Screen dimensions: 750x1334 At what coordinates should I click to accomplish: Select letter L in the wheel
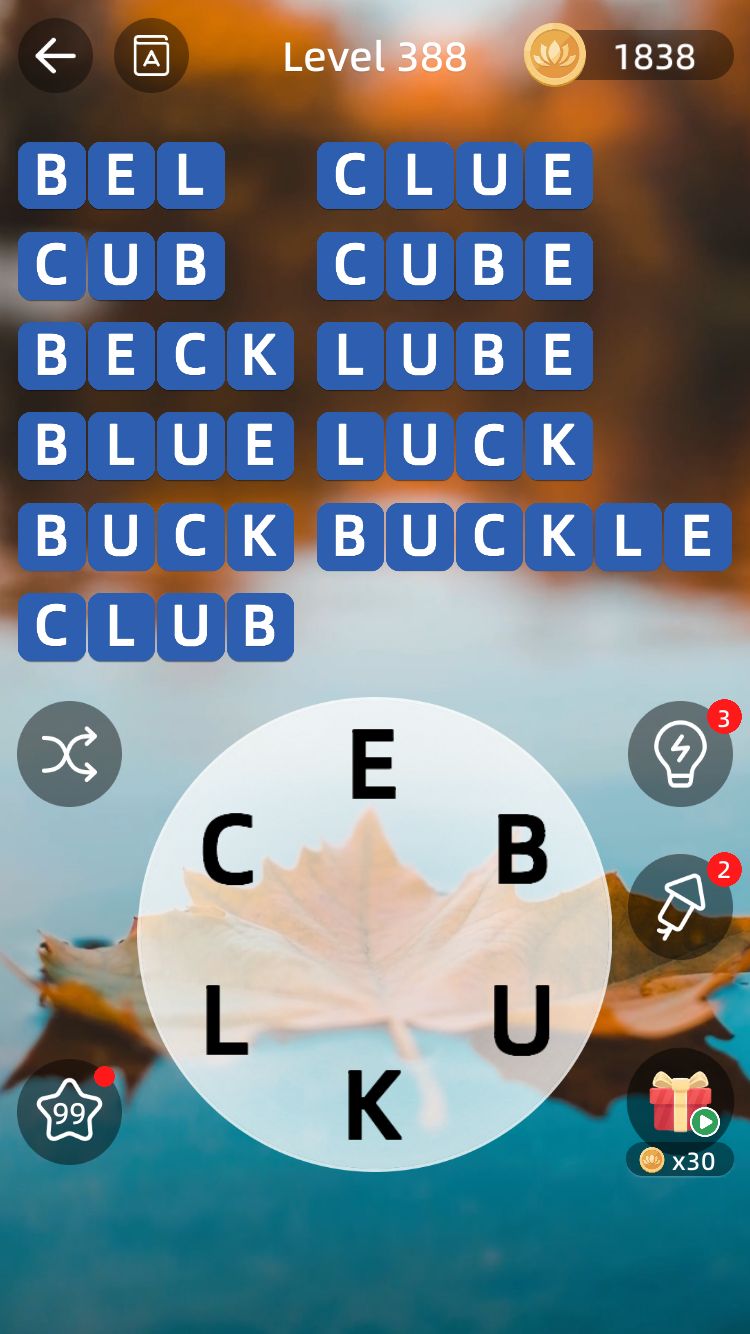[x=226, y=1020]
